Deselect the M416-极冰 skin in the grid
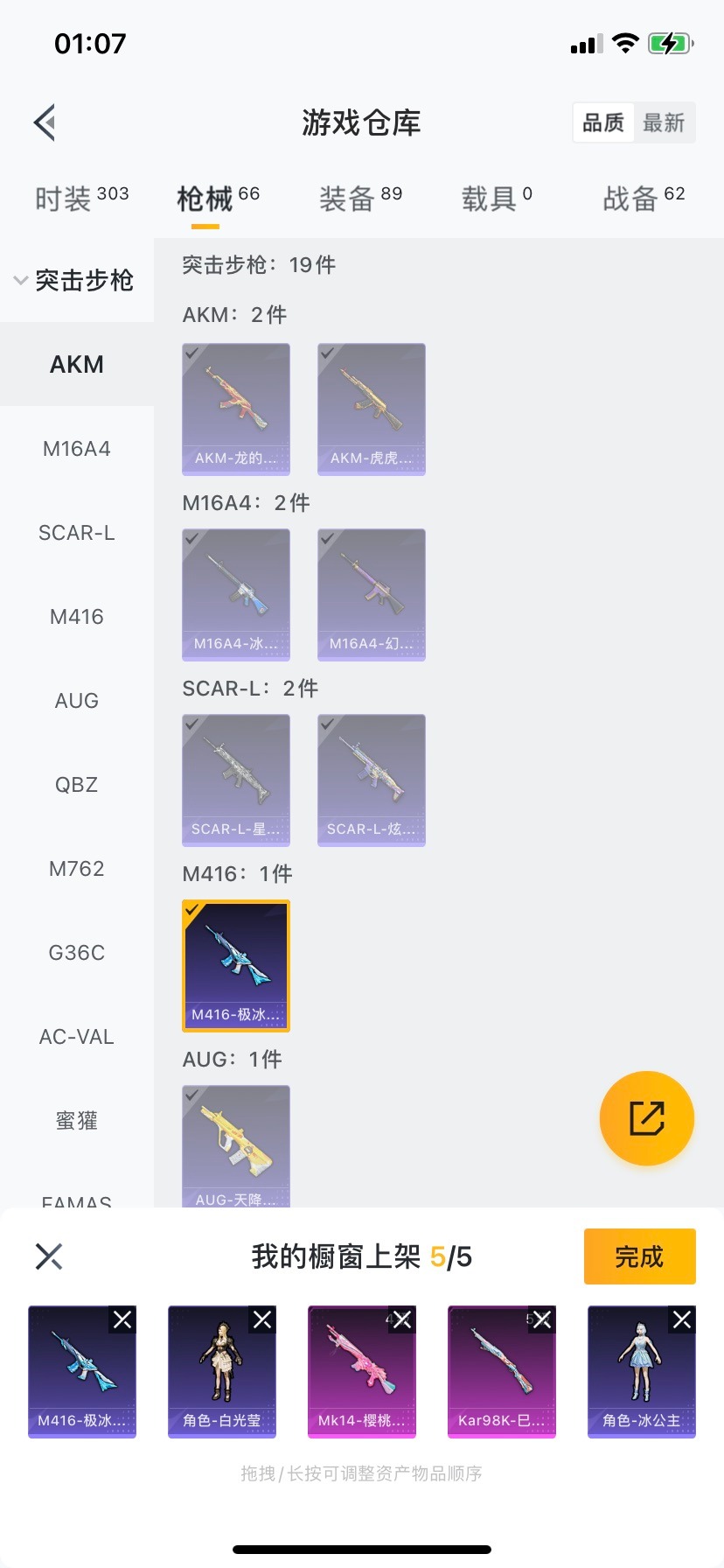724x1568 pixels. (x=236, y=965)
